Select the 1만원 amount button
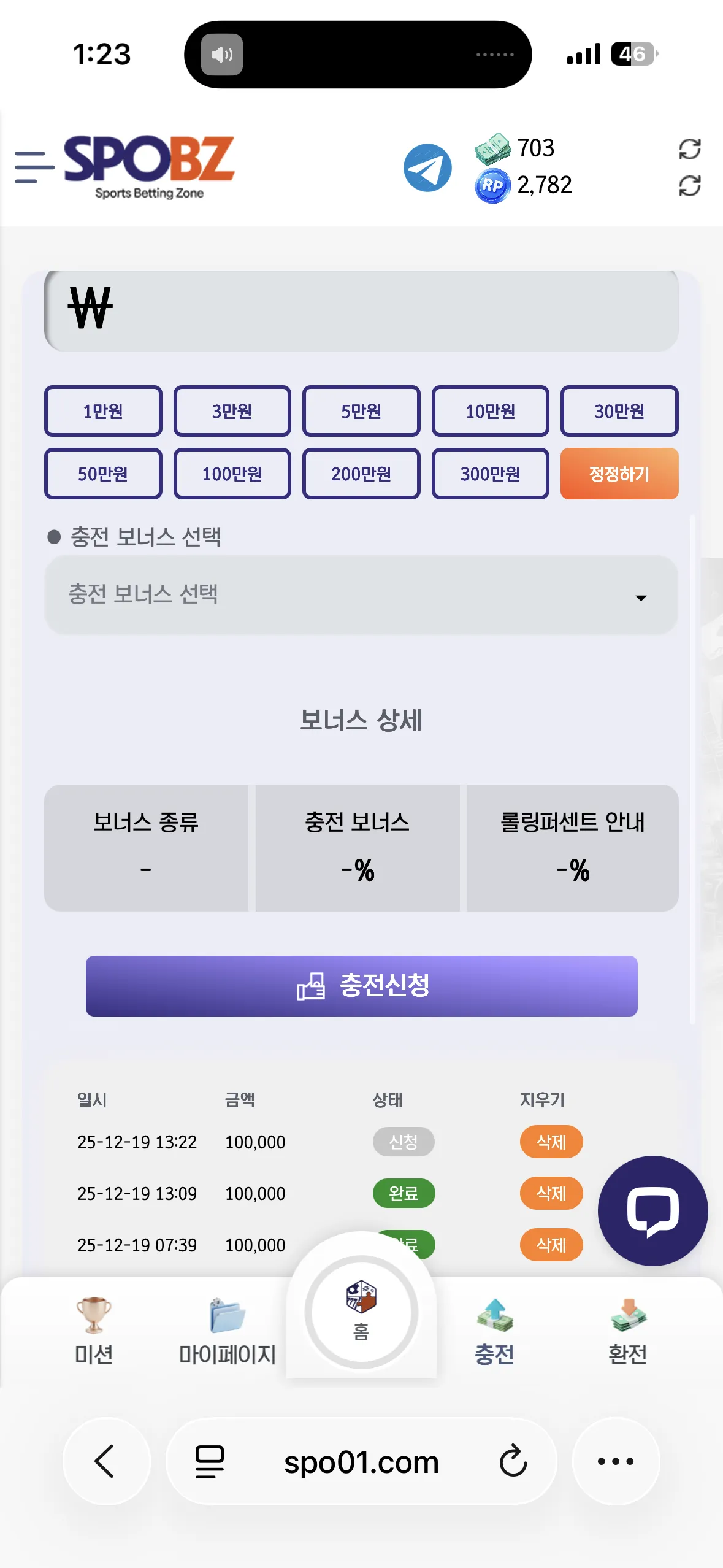723x1568 pixels. pos(103,411)
